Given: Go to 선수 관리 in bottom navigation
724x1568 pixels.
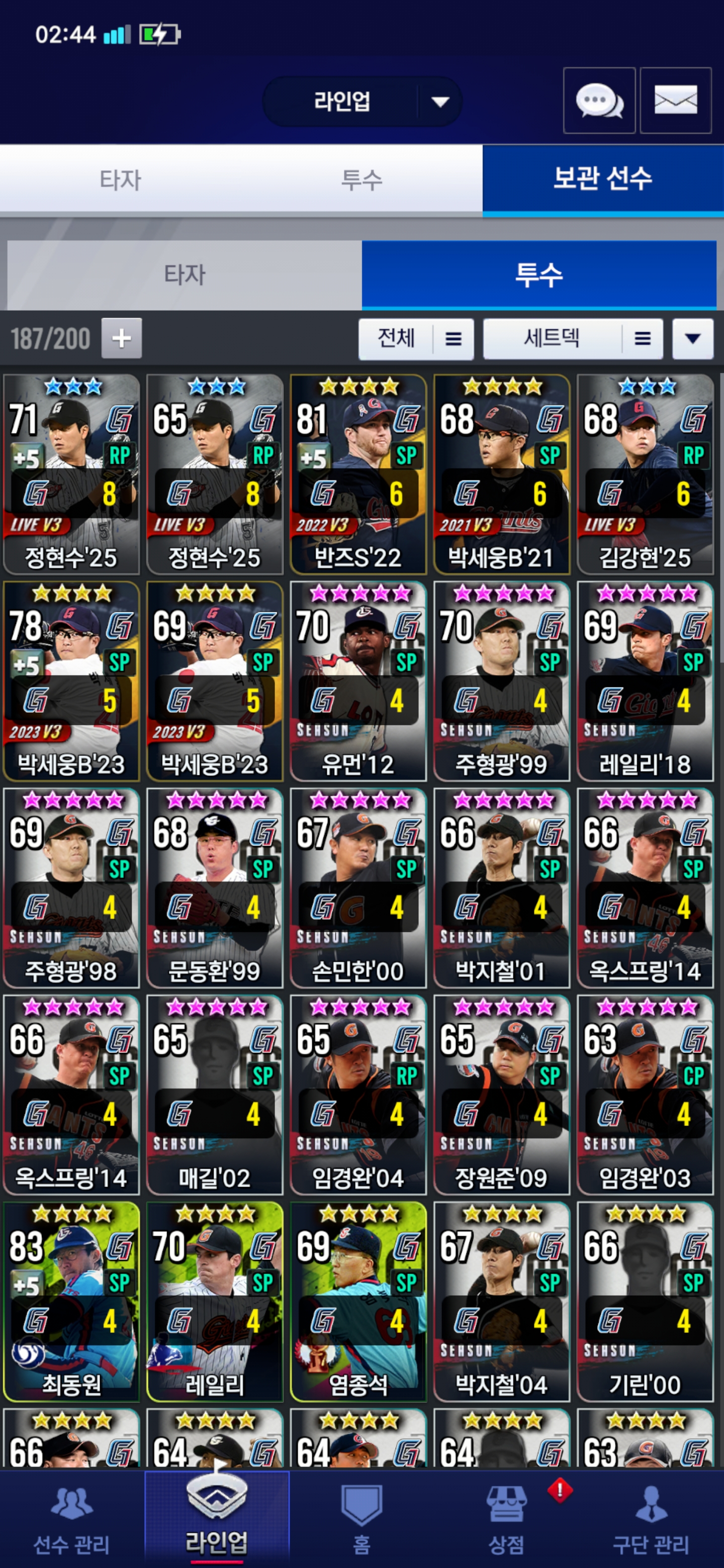Looking at the screenshot, I should pyautogui.click(x=72, y=1520).
